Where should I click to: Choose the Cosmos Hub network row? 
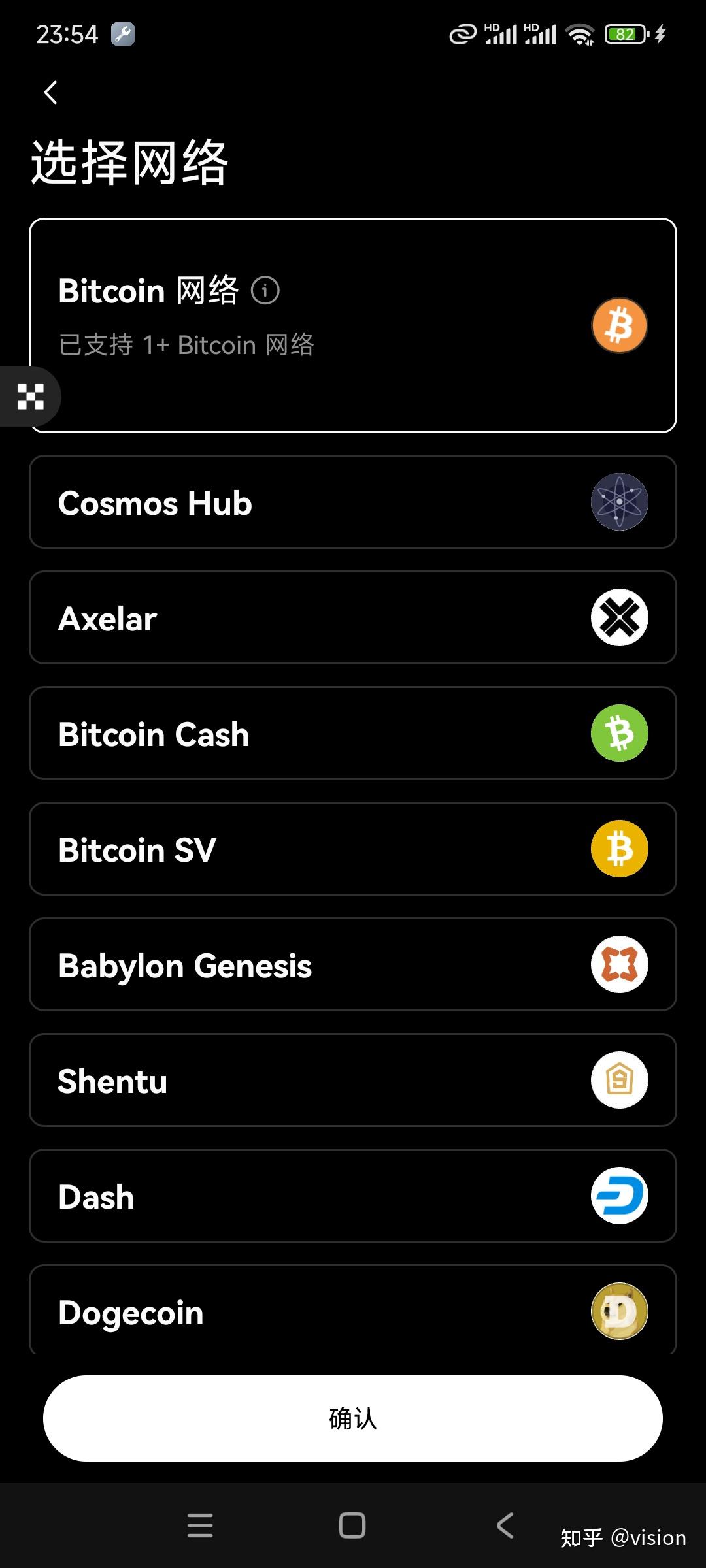(x=353, y=502)
